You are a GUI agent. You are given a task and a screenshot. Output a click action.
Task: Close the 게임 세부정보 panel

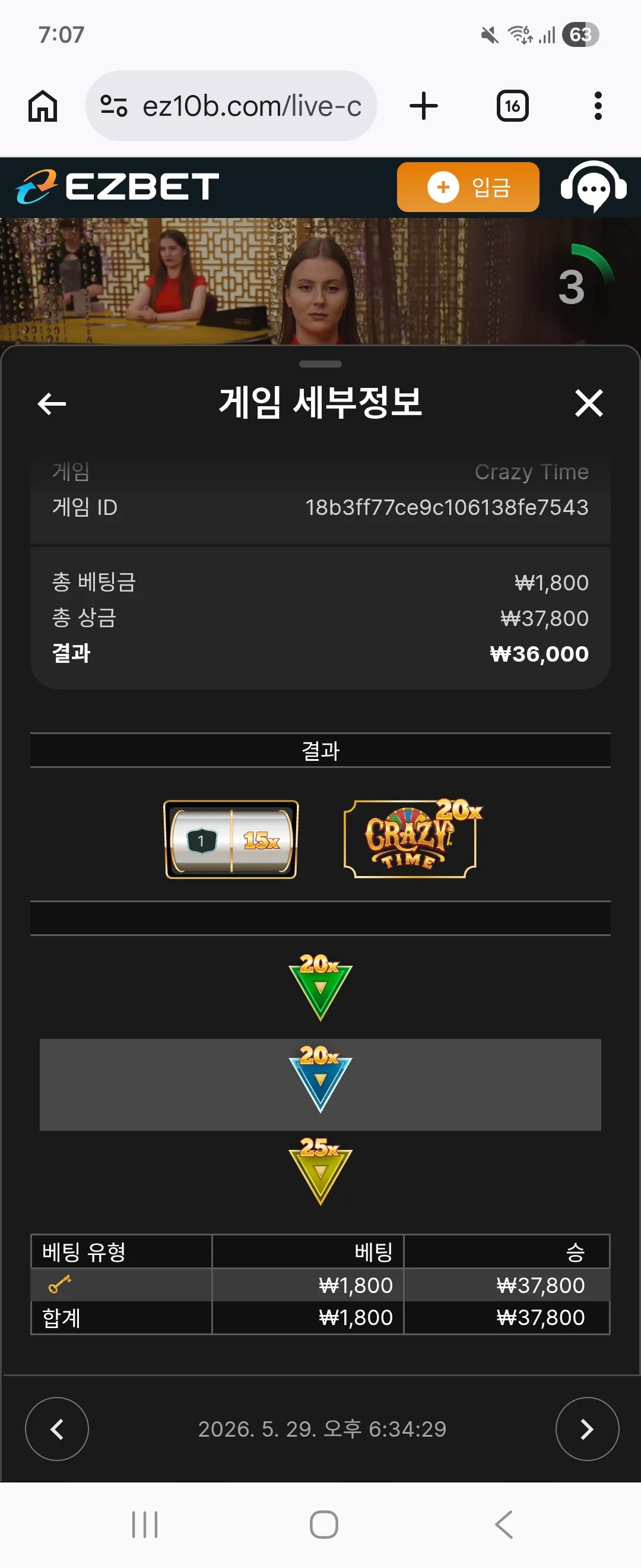[589, 403]
